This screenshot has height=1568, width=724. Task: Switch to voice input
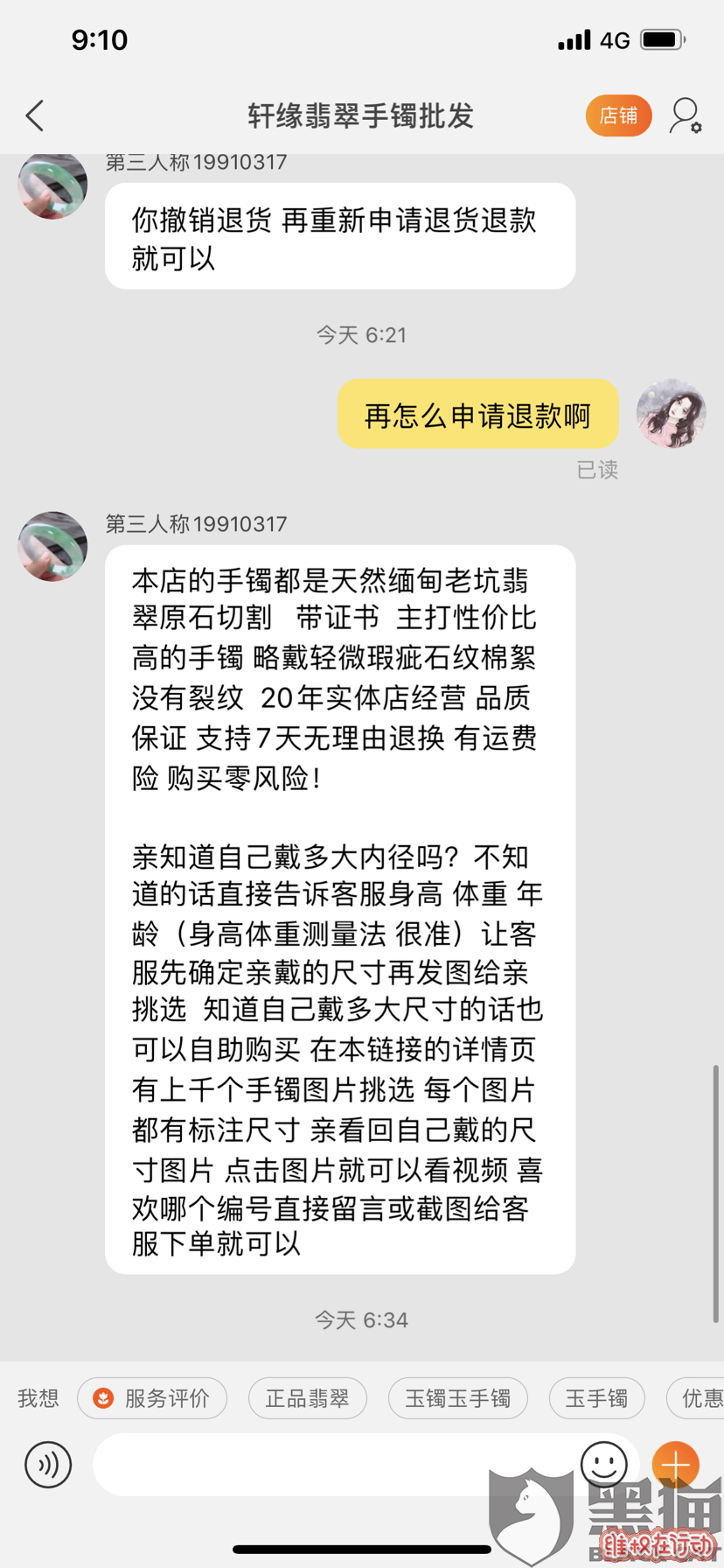48,1465
